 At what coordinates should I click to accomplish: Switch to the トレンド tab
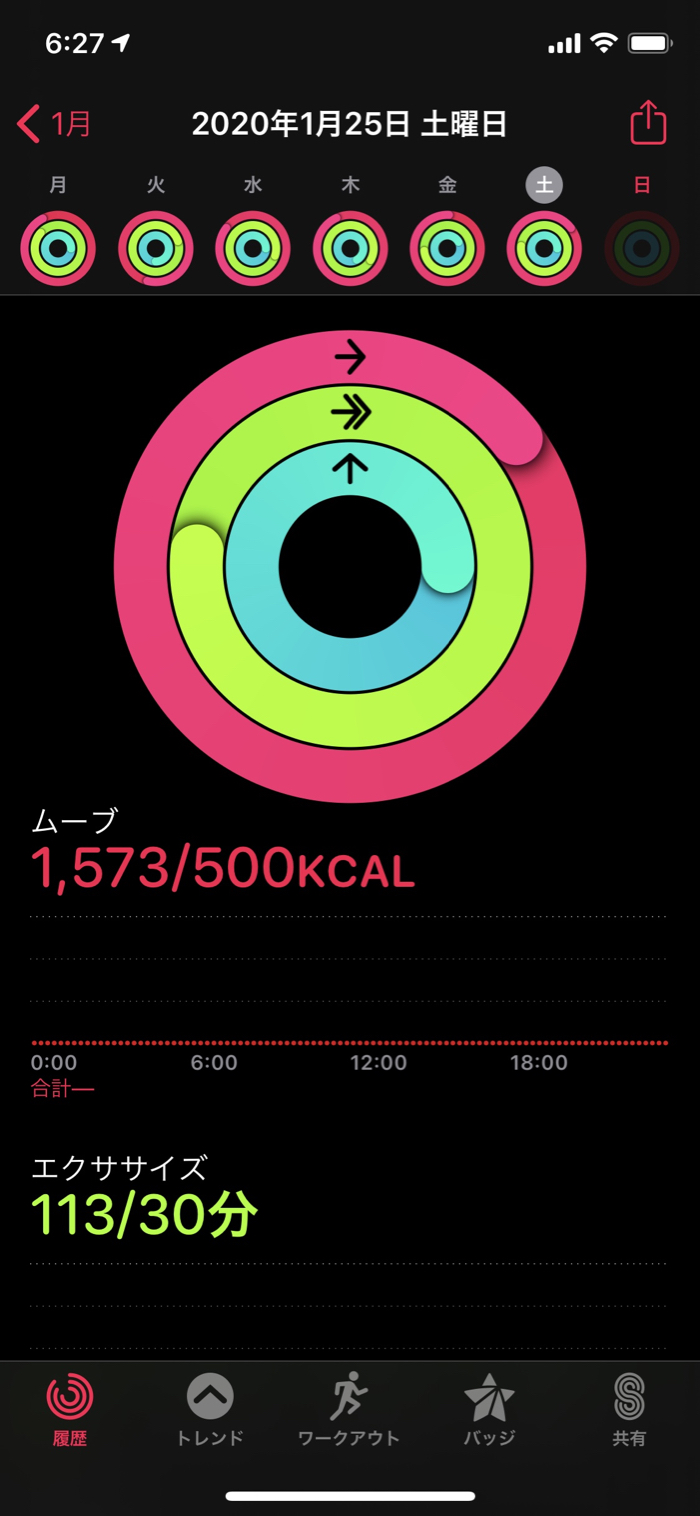[x=210, y=1410]
